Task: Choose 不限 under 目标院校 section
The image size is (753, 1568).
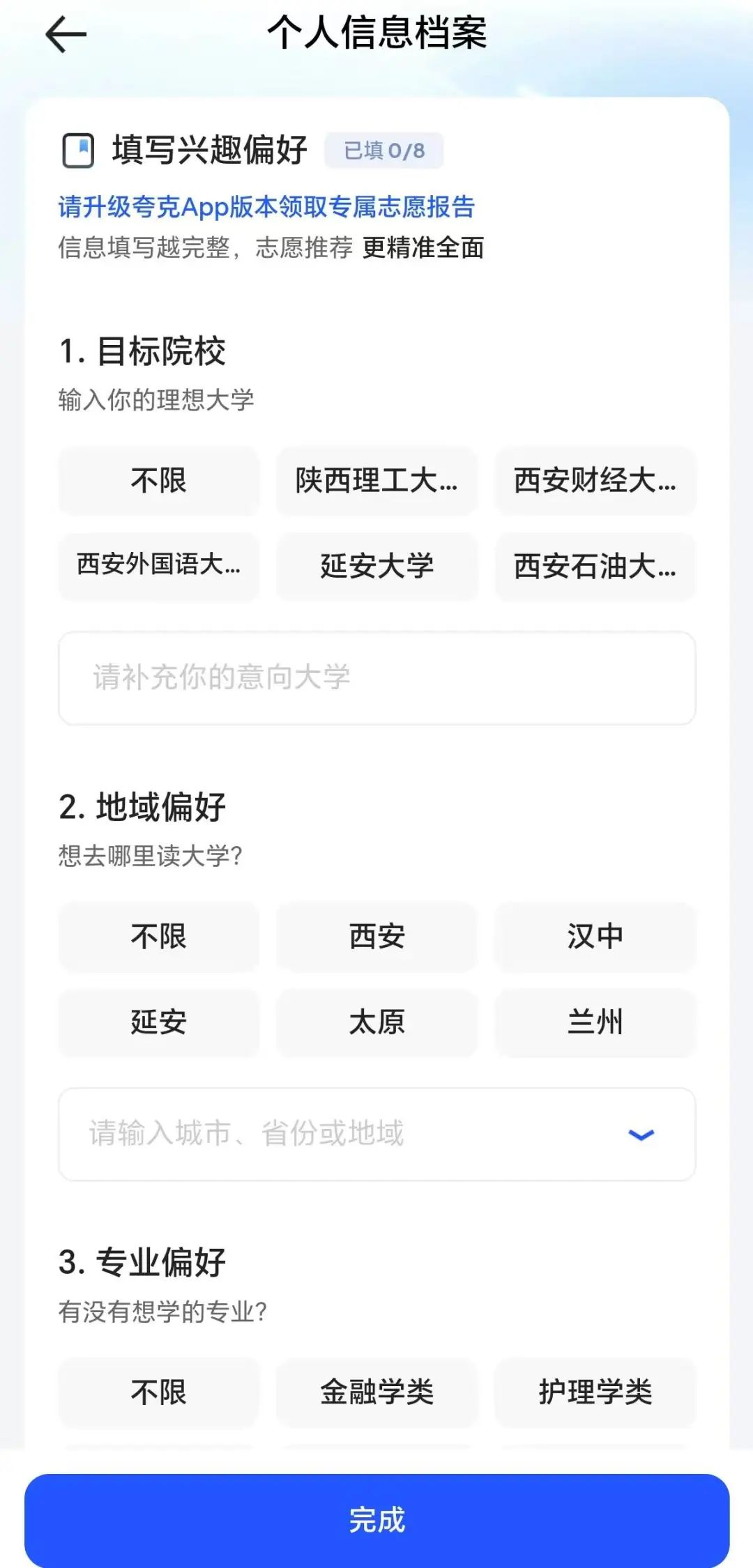Action: pos(158,481)
